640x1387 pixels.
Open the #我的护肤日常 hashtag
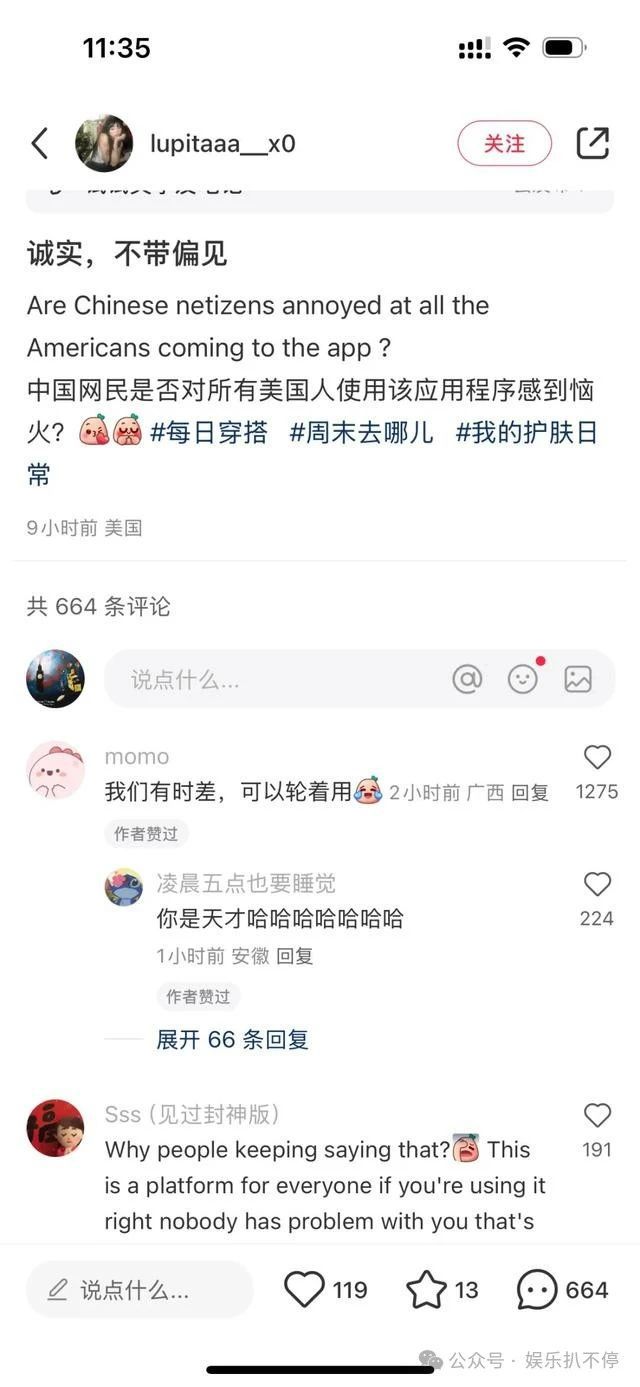coord(526,433)
